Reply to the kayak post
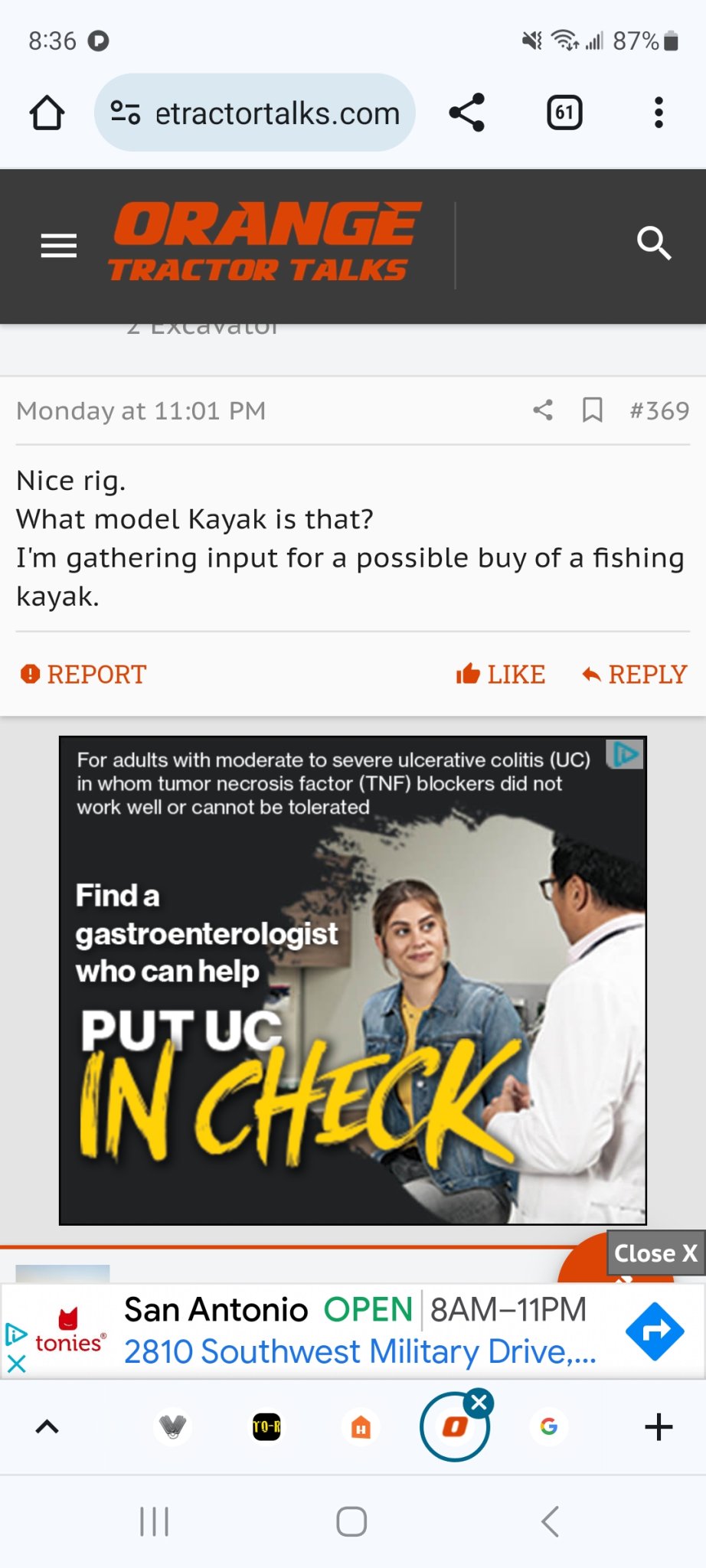 click(634, 675)
